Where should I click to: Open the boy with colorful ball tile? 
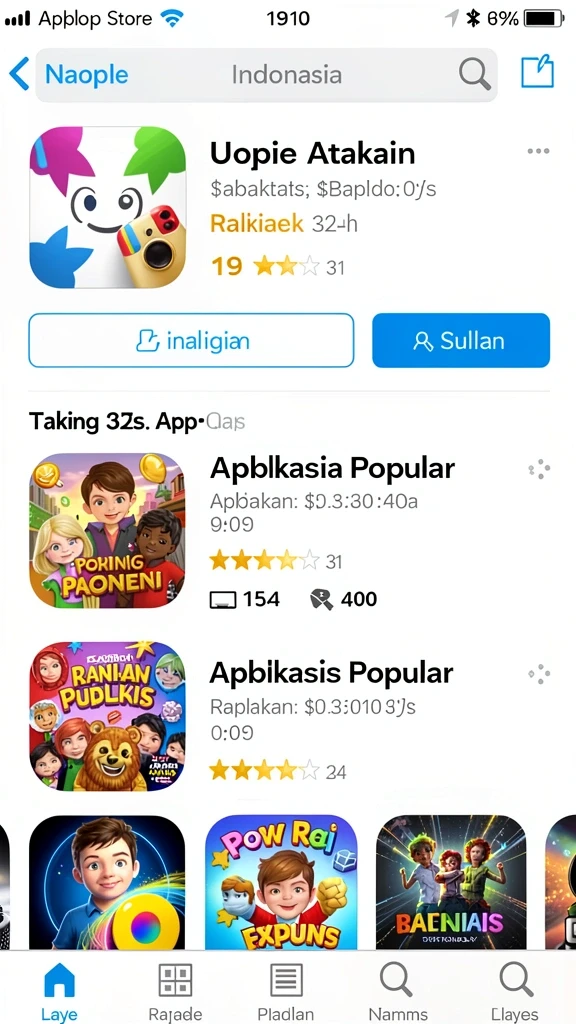click(x=108, y=882)
